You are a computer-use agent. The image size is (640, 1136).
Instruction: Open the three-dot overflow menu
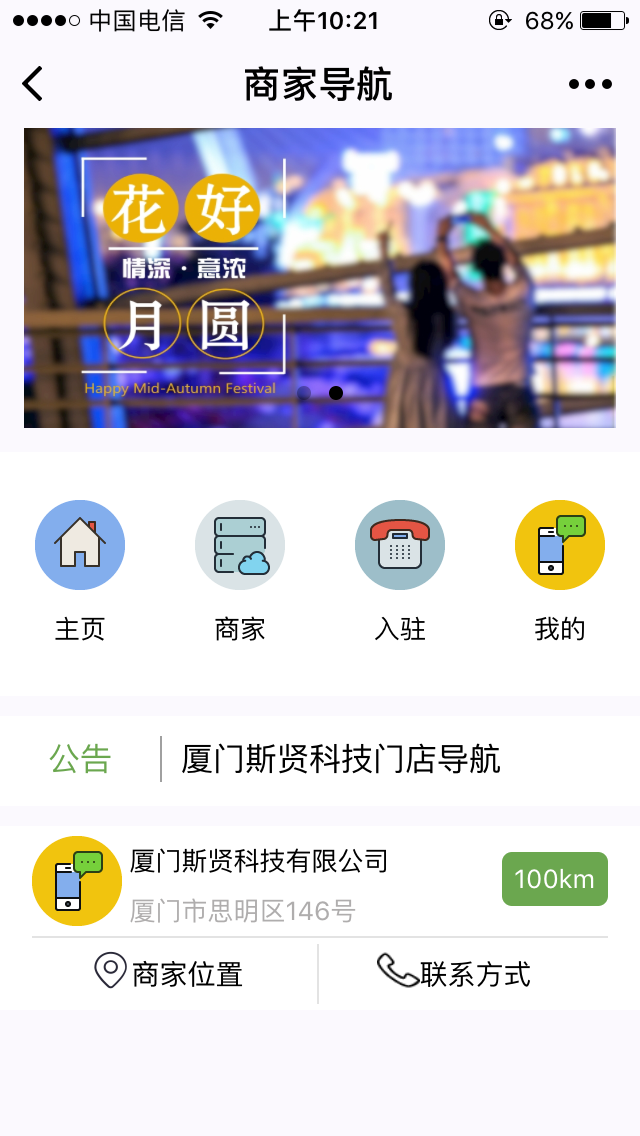(590, 84)
